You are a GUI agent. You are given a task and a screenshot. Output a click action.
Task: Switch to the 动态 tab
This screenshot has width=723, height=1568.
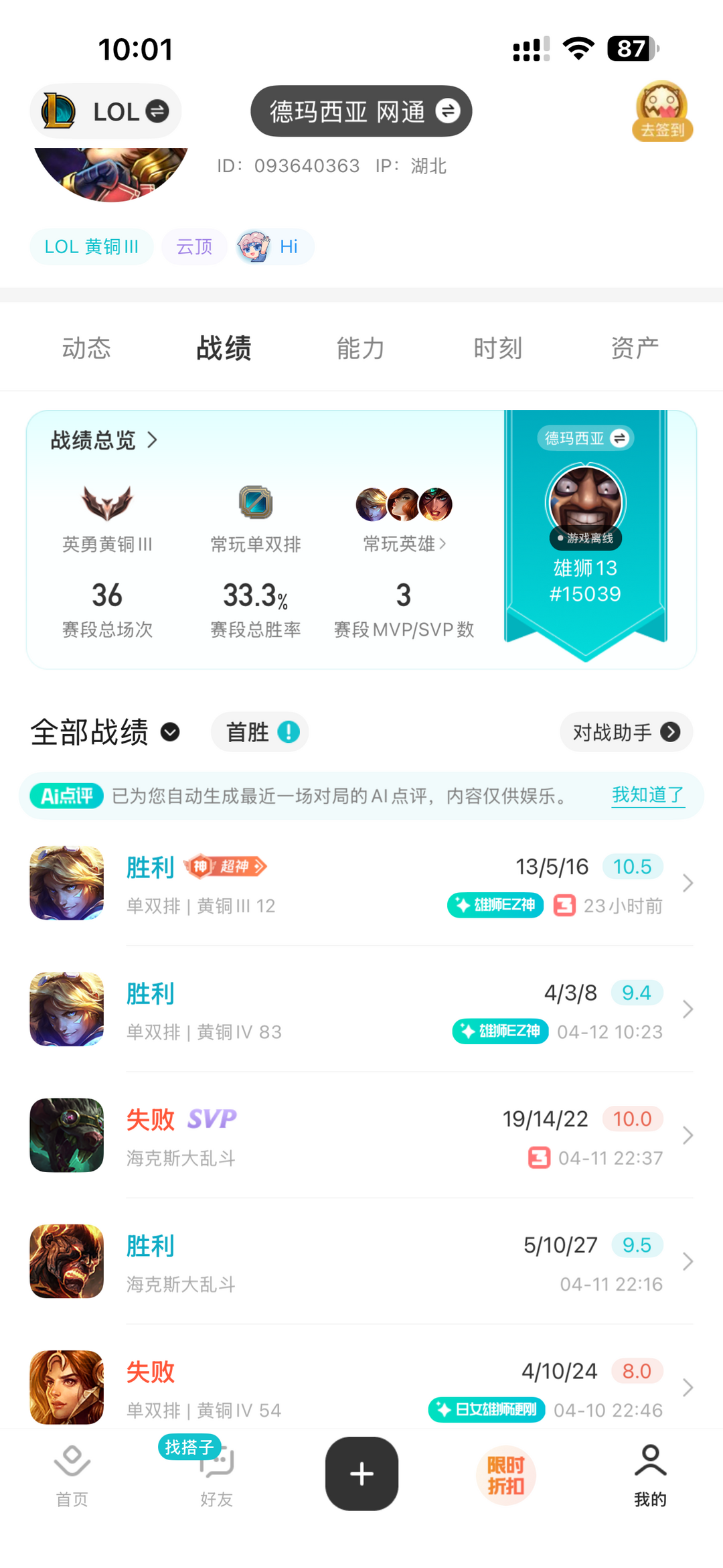point(86,348)
